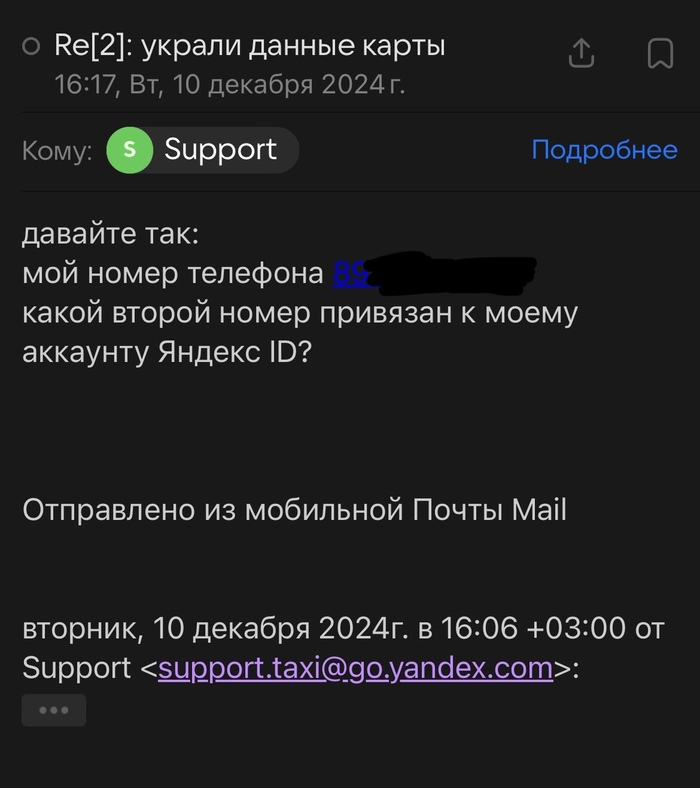Bookmark this email

(660, 53)
